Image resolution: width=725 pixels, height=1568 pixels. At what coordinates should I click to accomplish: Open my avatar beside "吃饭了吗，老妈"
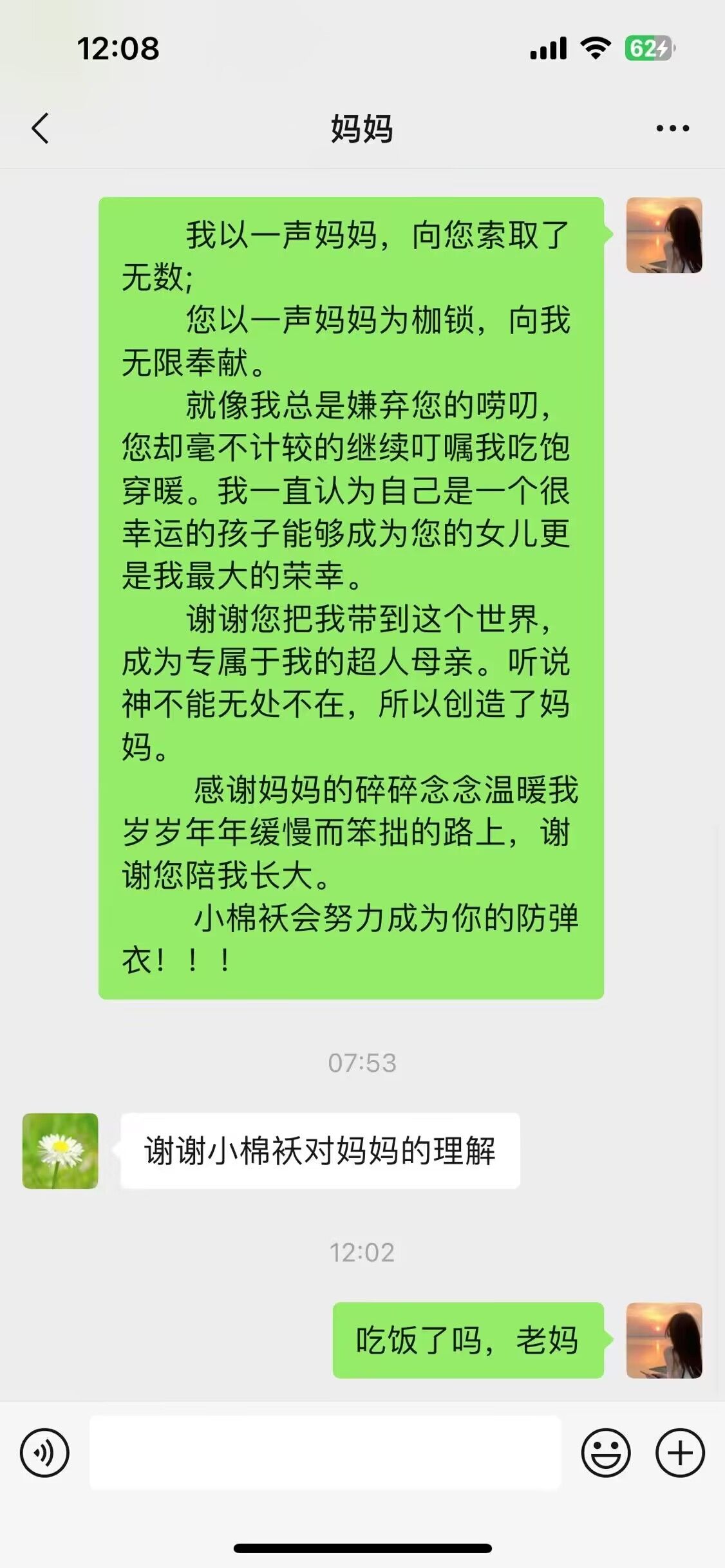664,1340
